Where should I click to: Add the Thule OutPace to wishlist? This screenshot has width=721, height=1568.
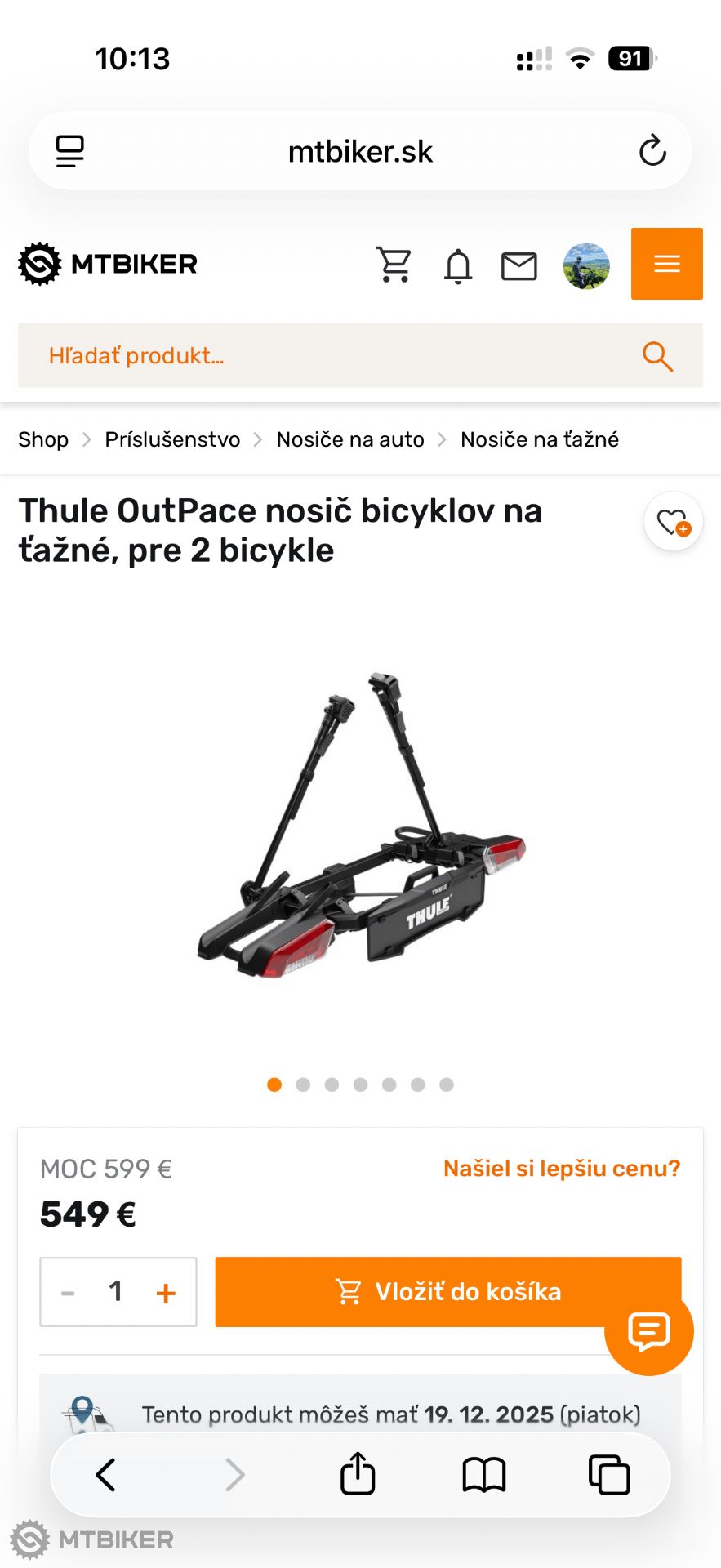pyautogui.click(x=673, y=522)
